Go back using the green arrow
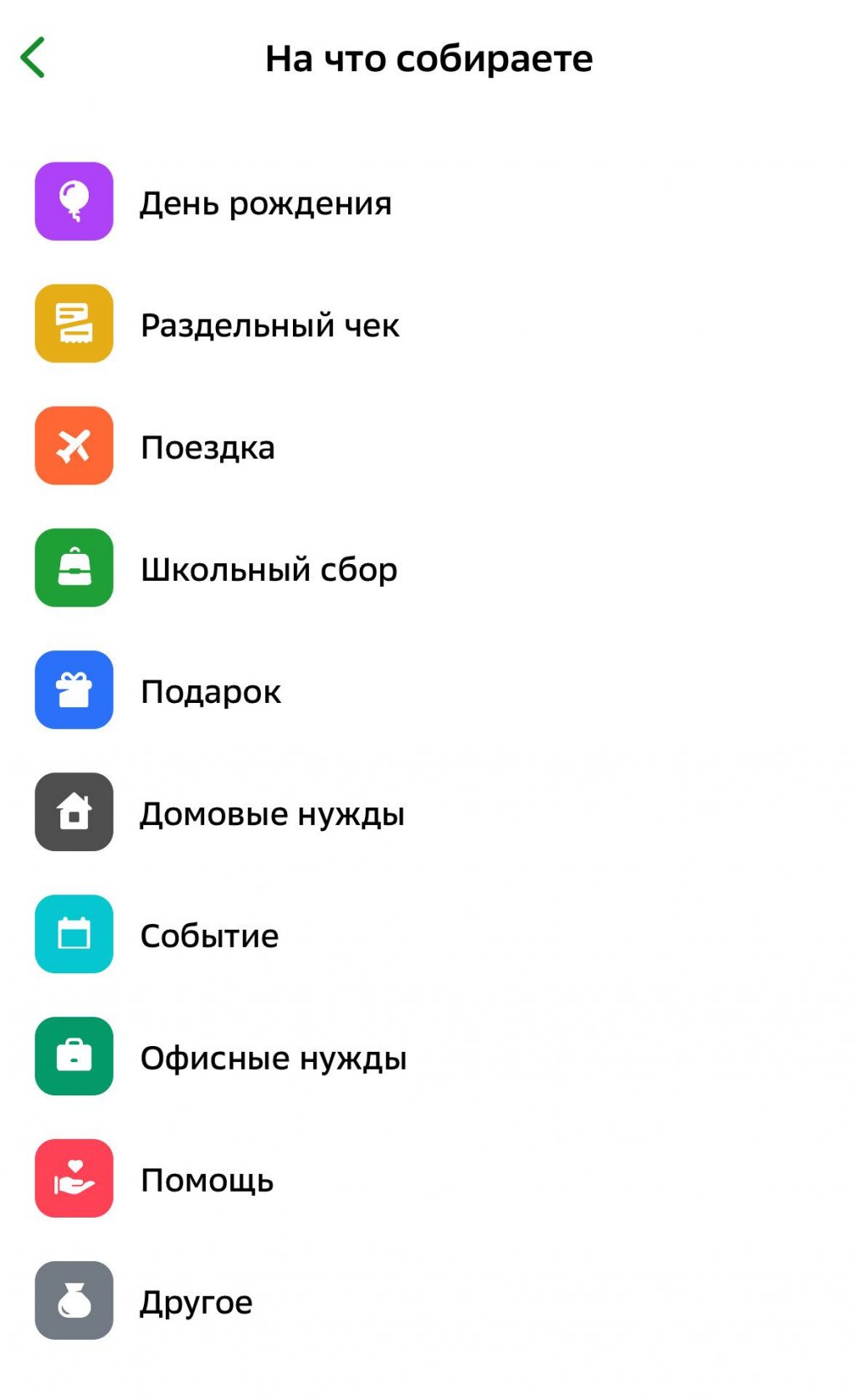The height and width of the screenshot is (1400, 857). 33,58
